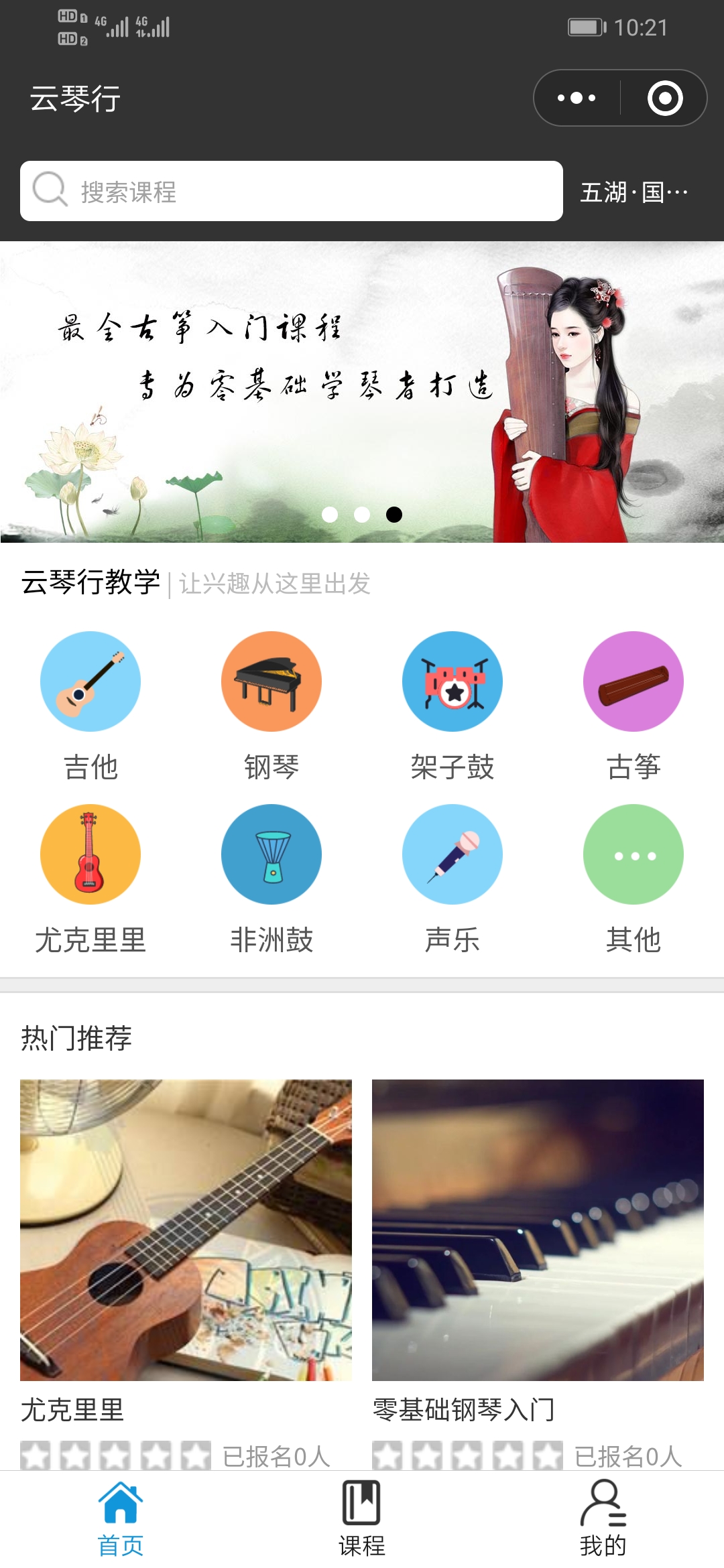Jump to the first banner slide dot
Image resolution: width=724 pixels, height=1568 pixels.
[x=330, y=514]
